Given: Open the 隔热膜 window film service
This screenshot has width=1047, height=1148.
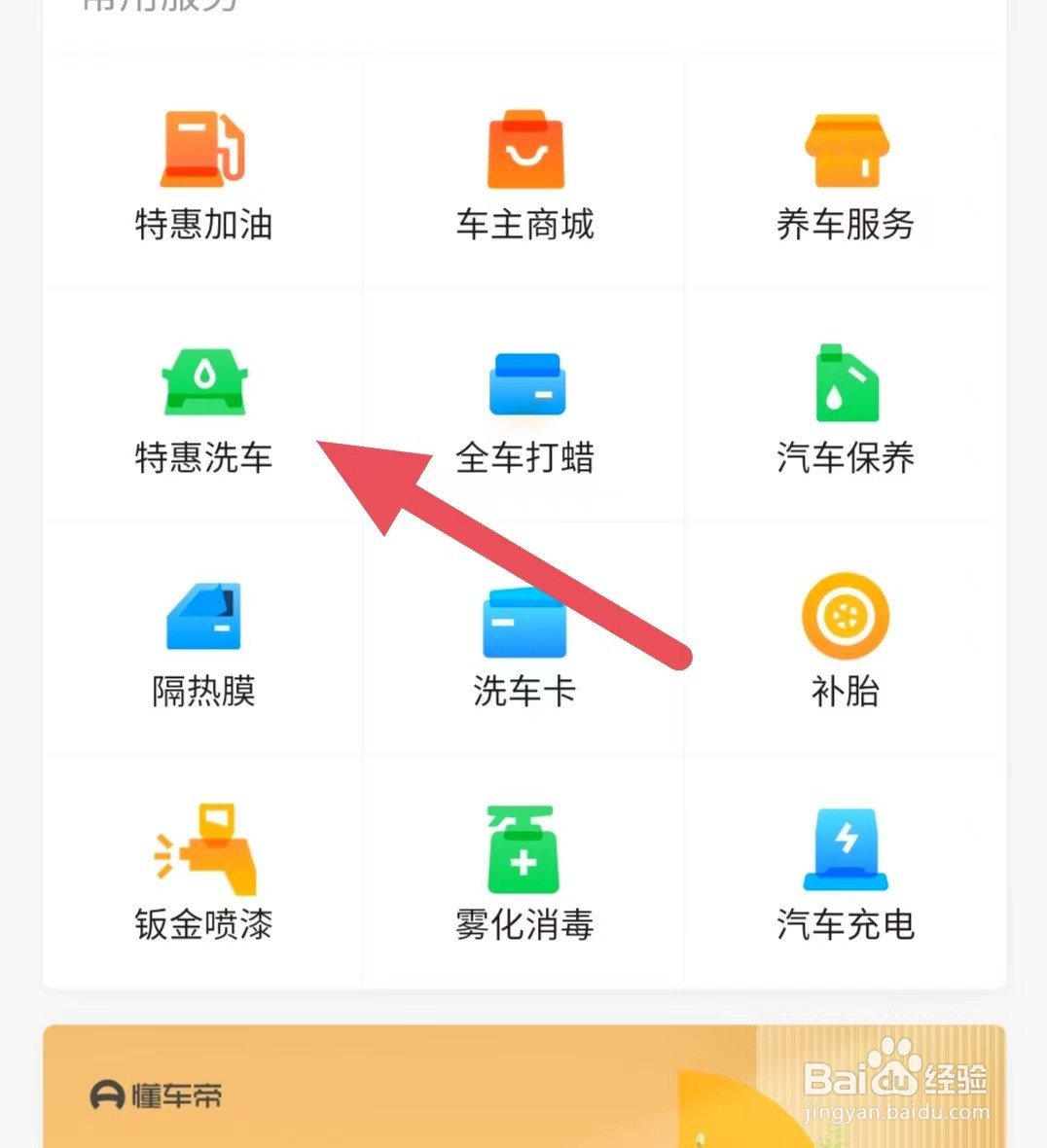Looking at the screenshot, I should pyautogui.click(x=202, y=616).
